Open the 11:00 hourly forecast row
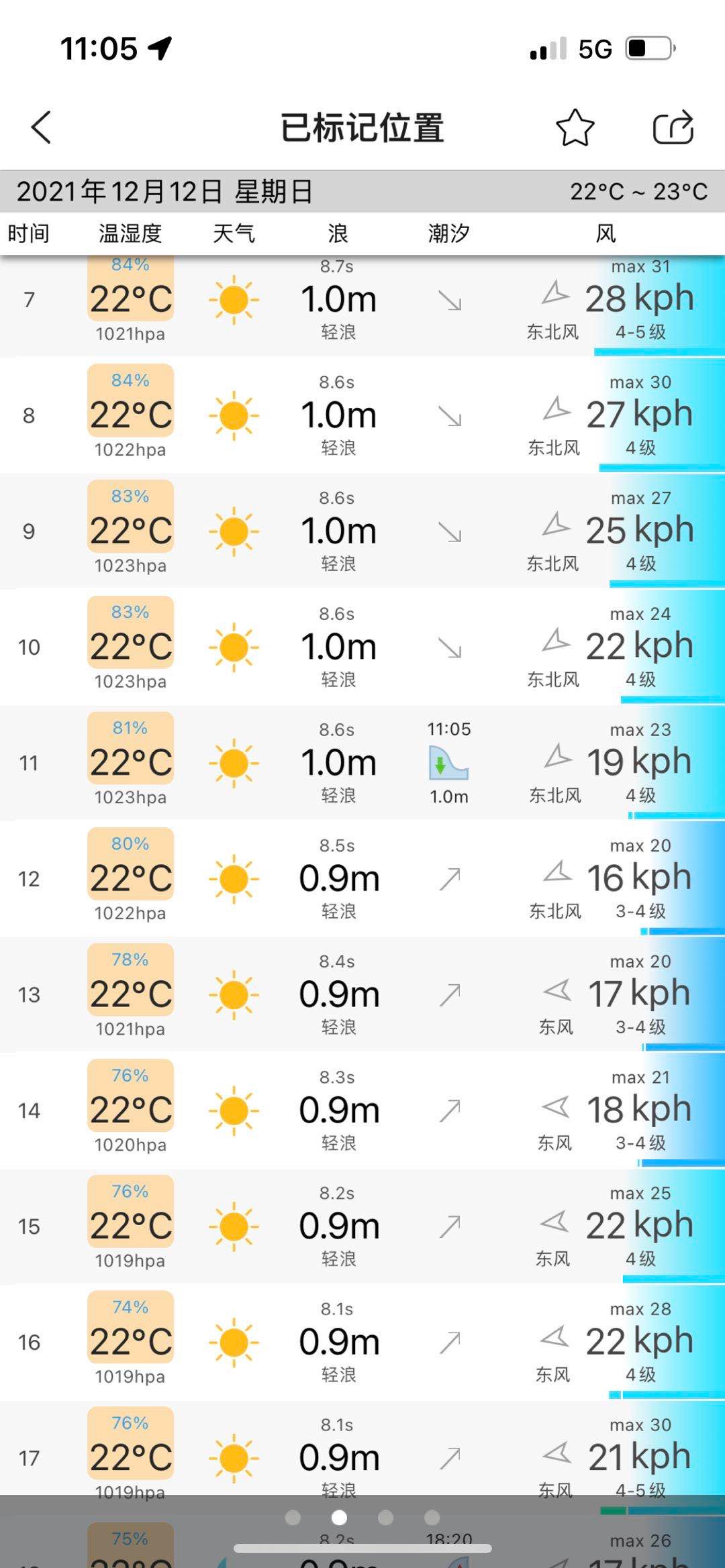 (362, 763)
